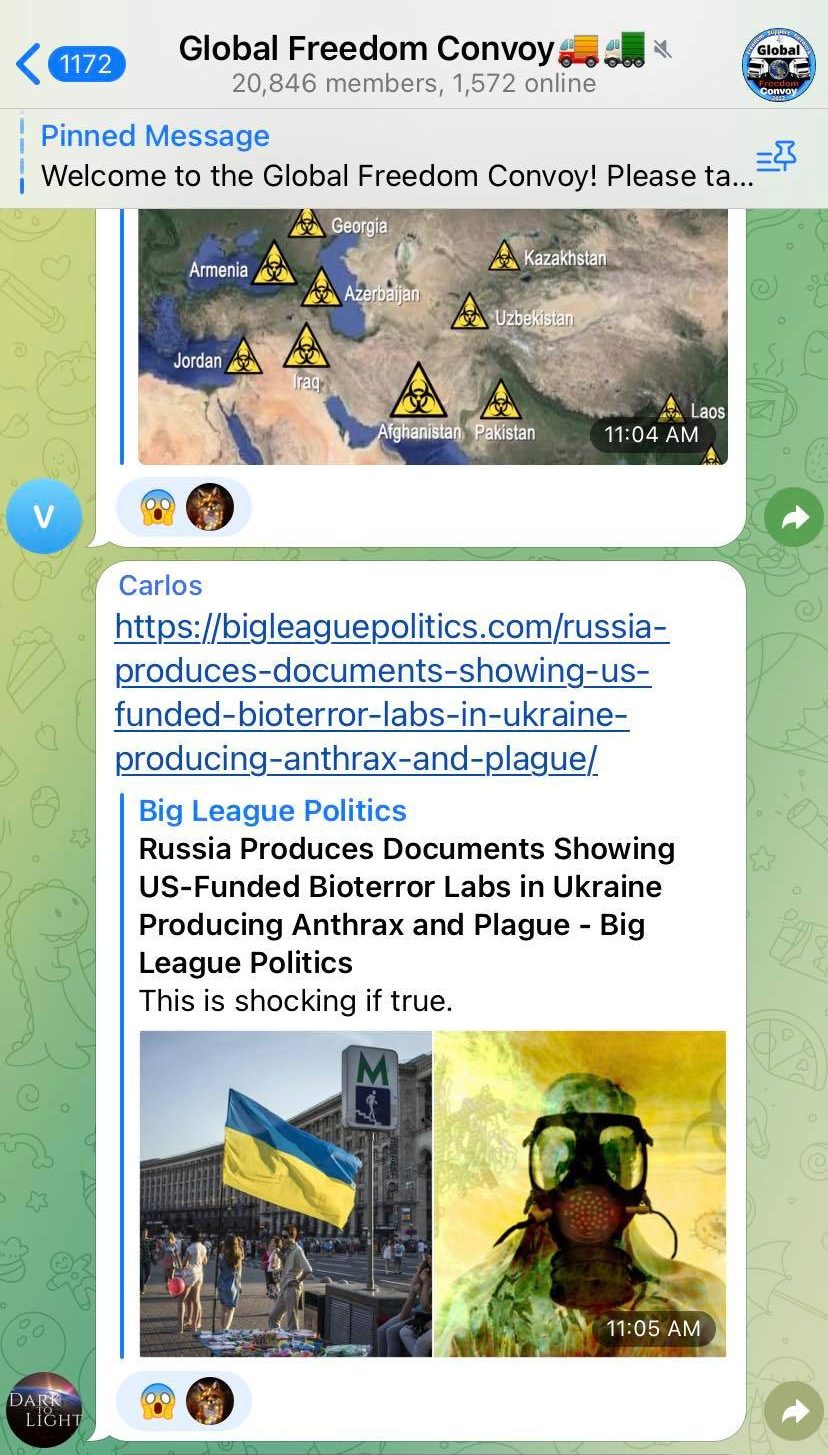Viewport: 828px width, 1455px height.
Task: Open the sender avatar labeled V
Action: coord(43,516)
